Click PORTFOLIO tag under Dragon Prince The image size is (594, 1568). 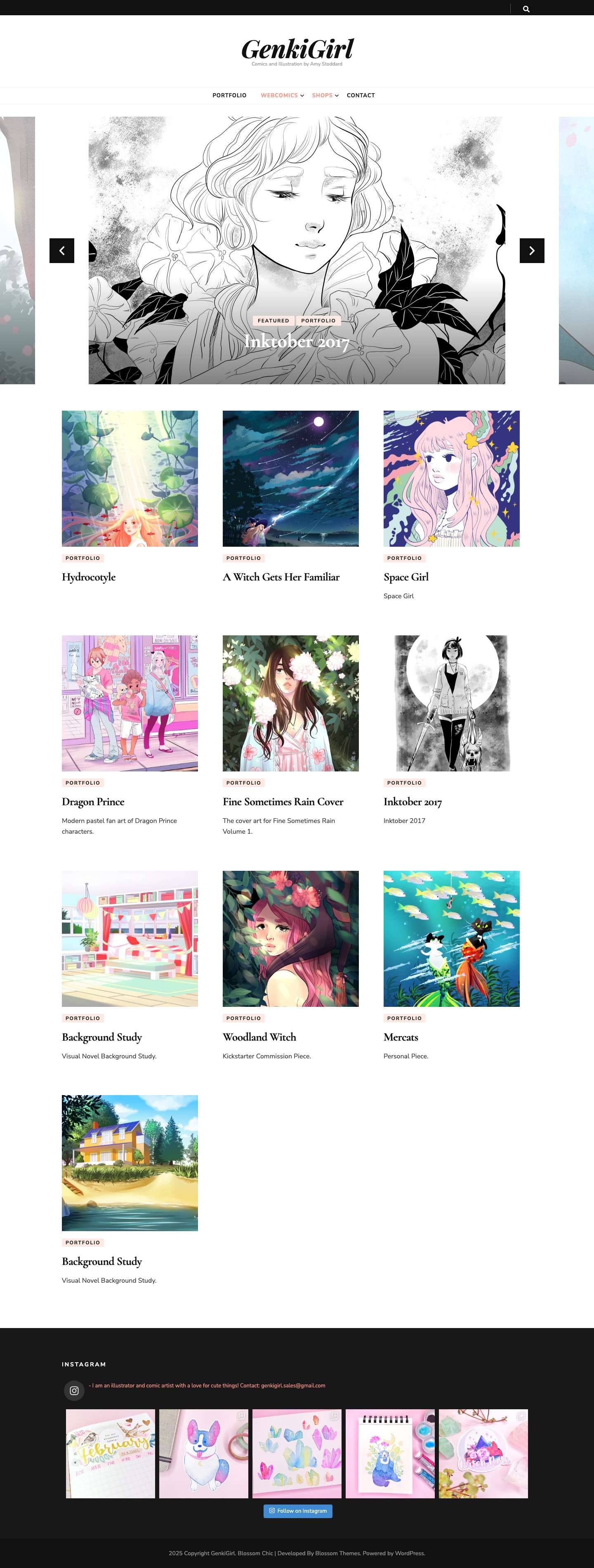(83, 783)
